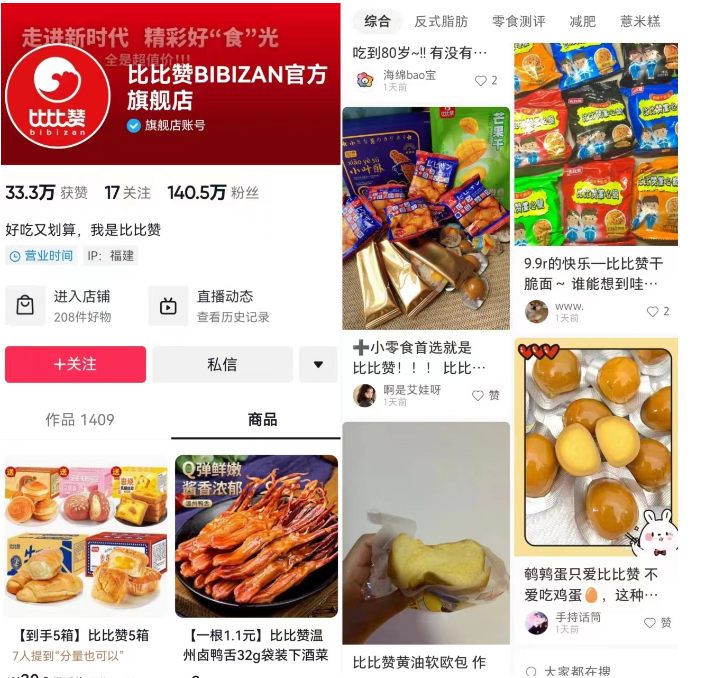Open the 薏米糕 chip
Screen dimensions: 701x678
pyautogui.click(x=640, y=21)
